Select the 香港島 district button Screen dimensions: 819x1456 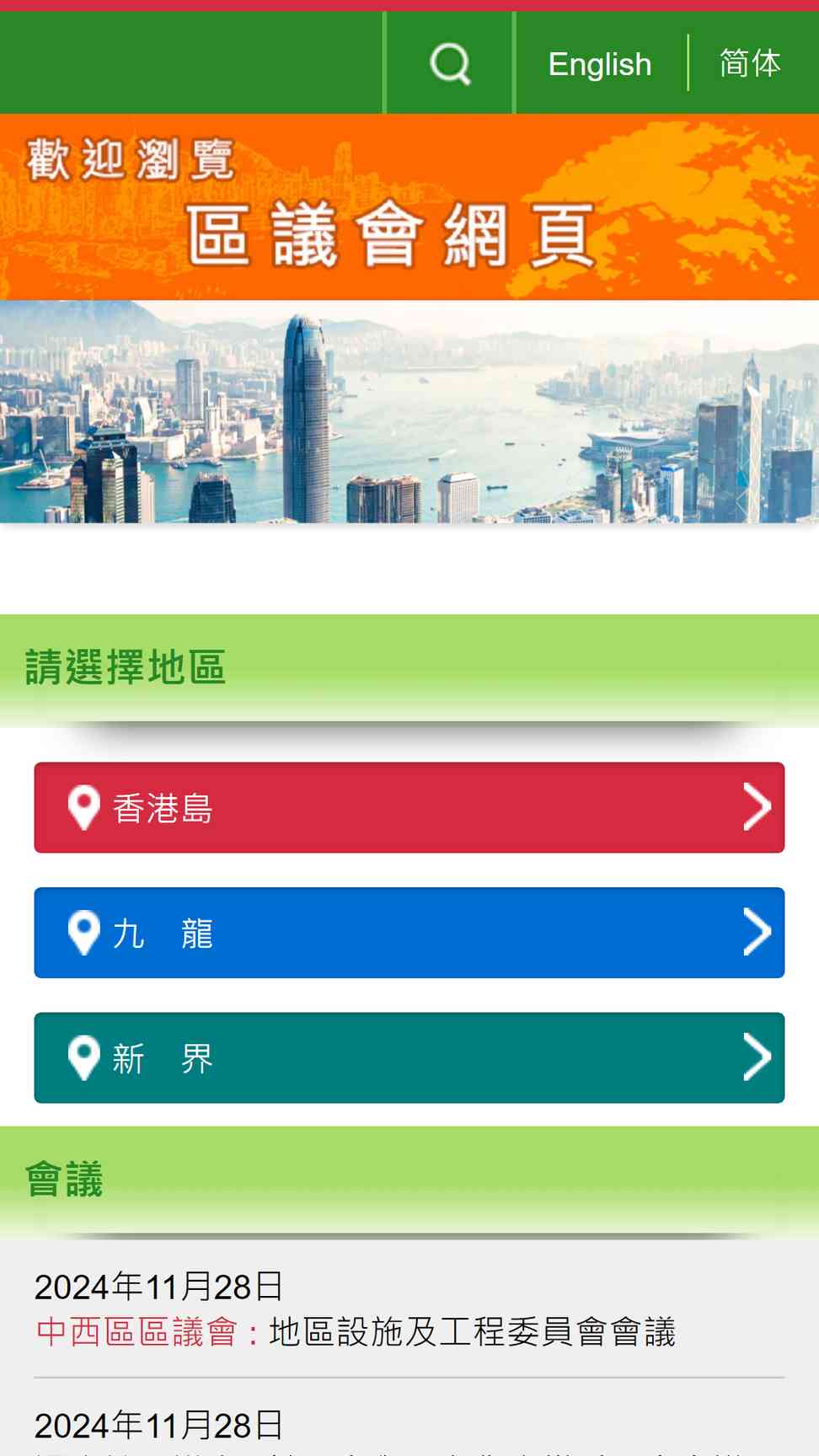[409, 807]
